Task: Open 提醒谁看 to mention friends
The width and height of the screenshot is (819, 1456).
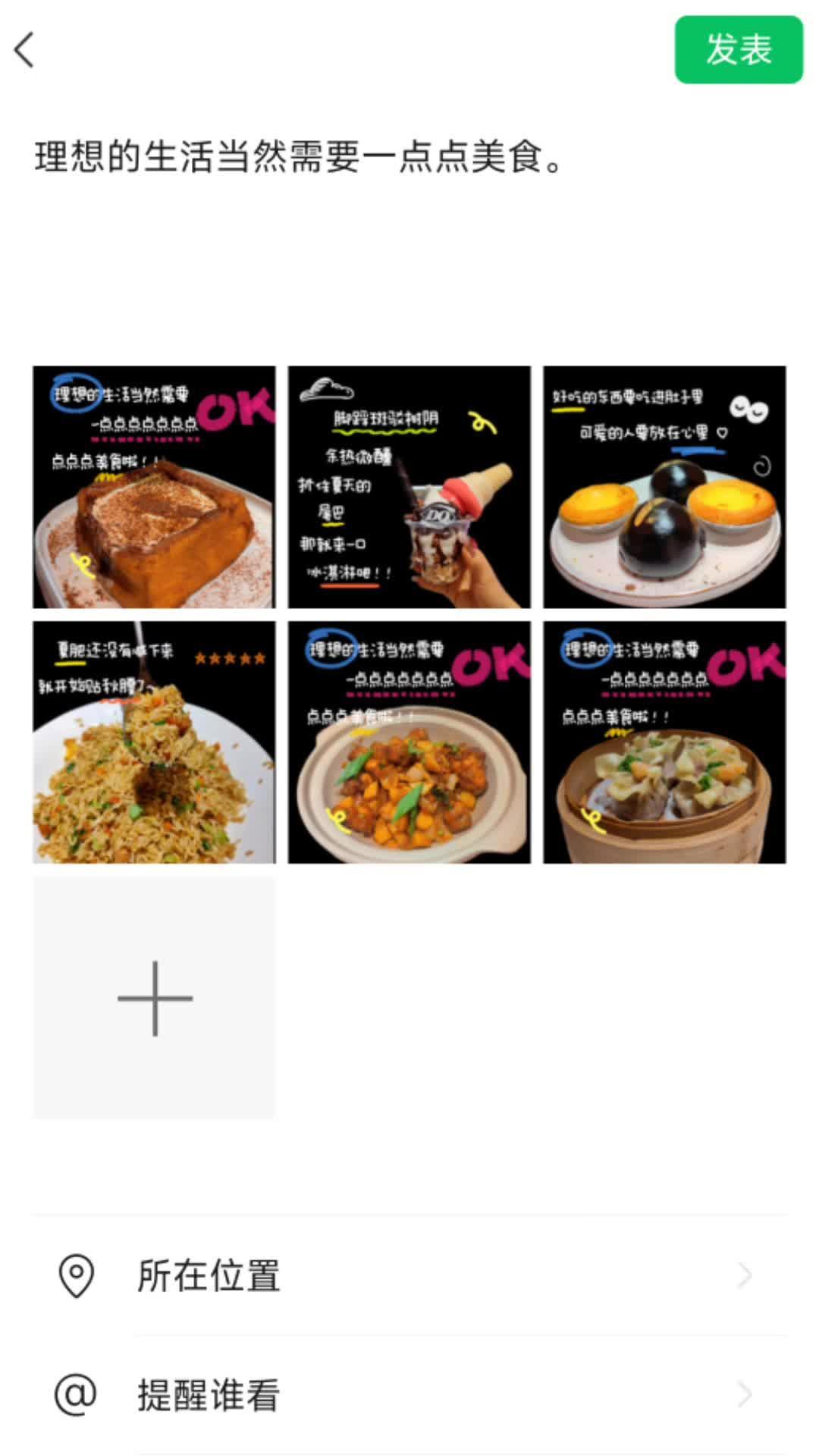Action: pyautogui.click(x=409, y=1395)
